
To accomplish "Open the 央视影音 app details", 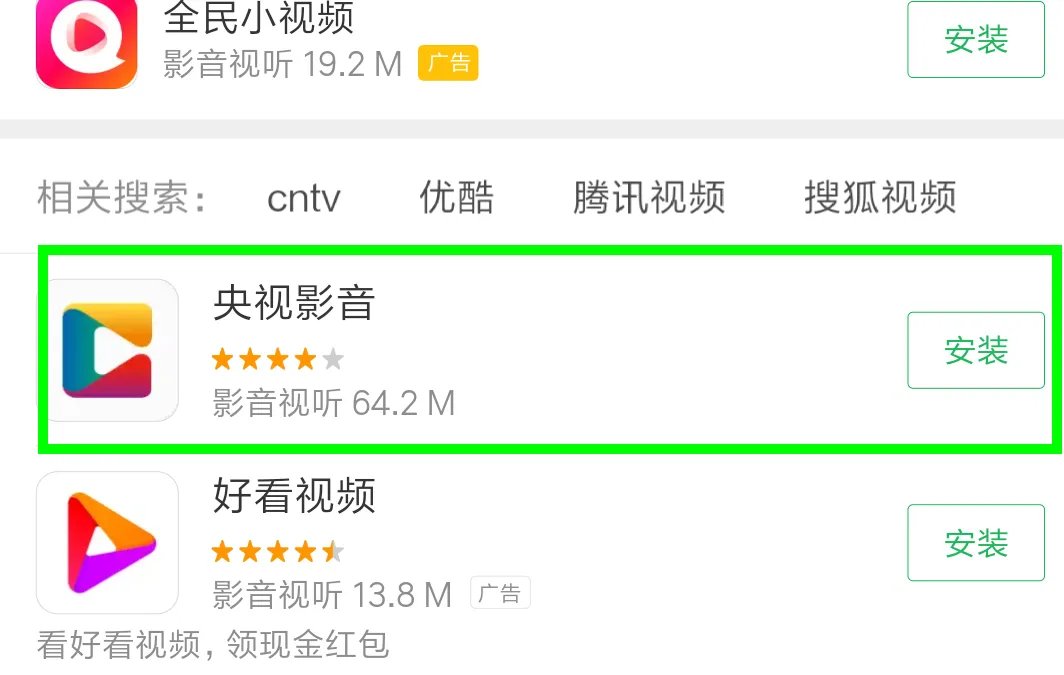I will (294, 304).
